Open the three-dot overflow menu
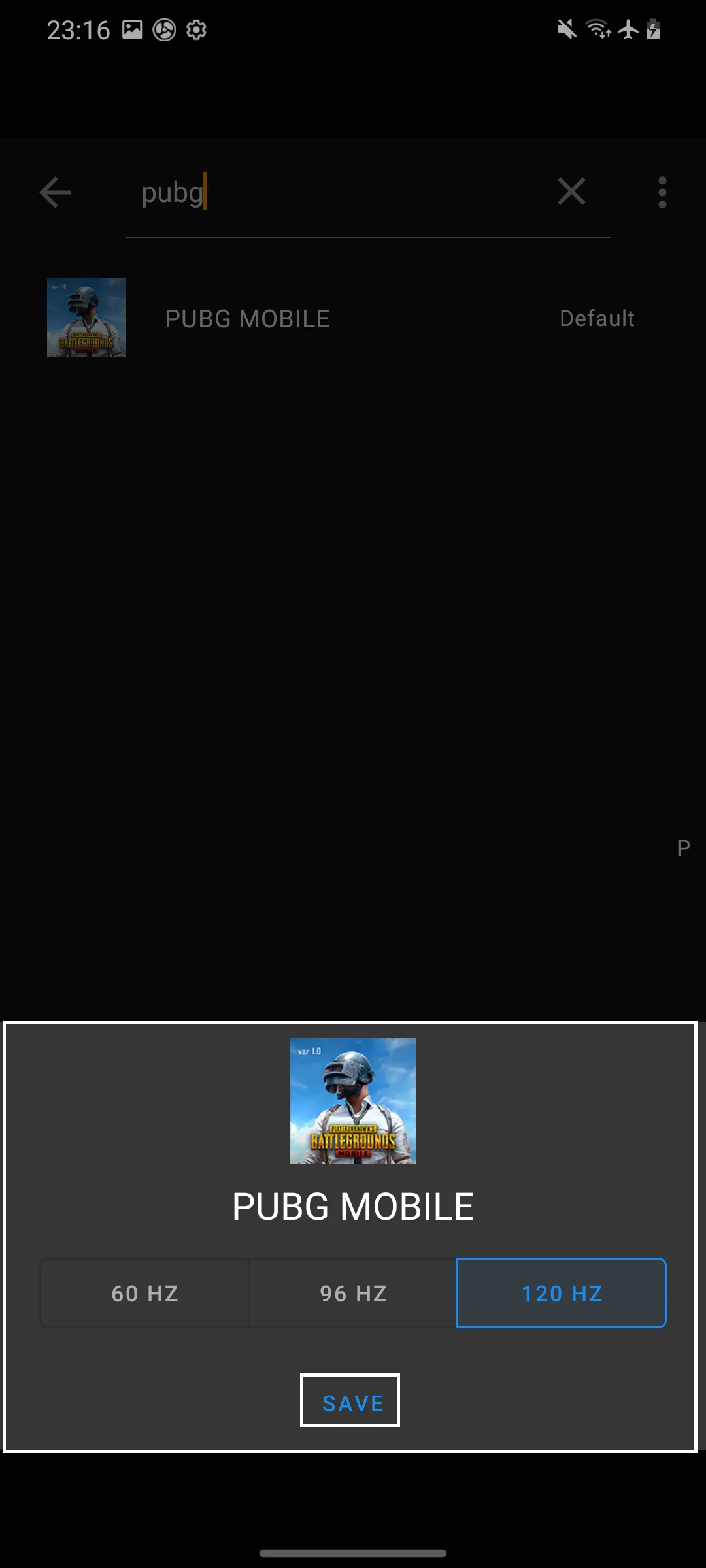The height and width of the screenshot is (1568, 706). [662, 193]
